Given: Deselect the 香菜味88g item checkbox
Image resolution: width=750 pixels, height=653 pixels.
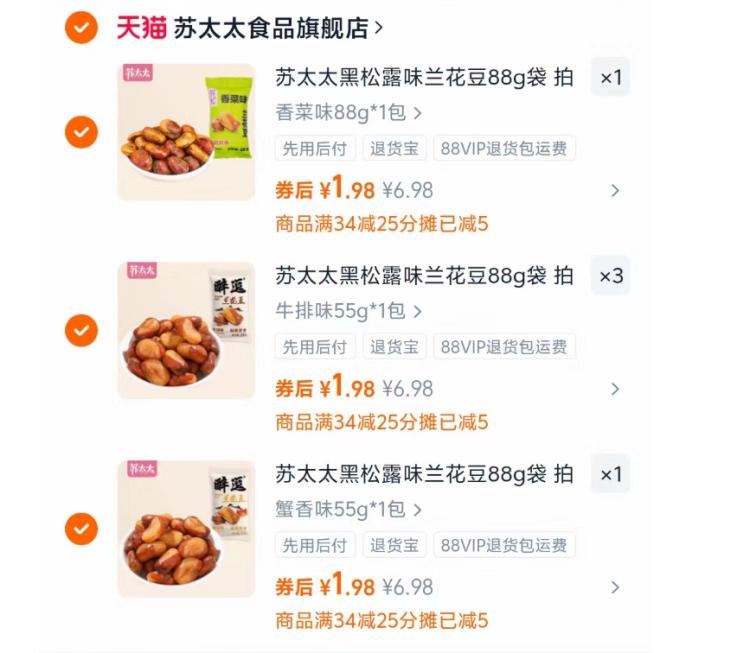Looking at the screenshot, I should coord(81,131).
